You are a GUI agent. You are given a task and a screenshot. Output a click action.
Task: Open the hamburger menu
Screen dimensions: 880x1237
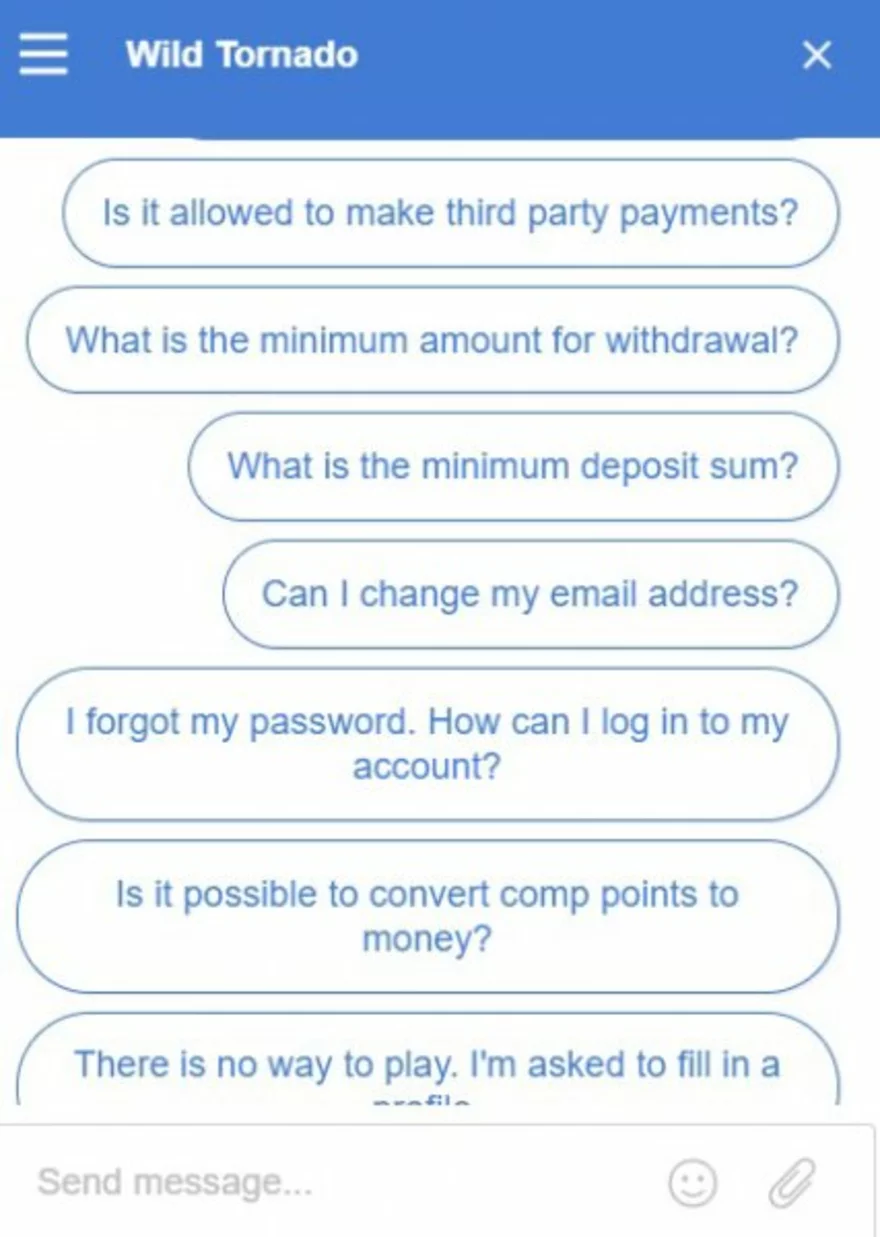[44, 55]
